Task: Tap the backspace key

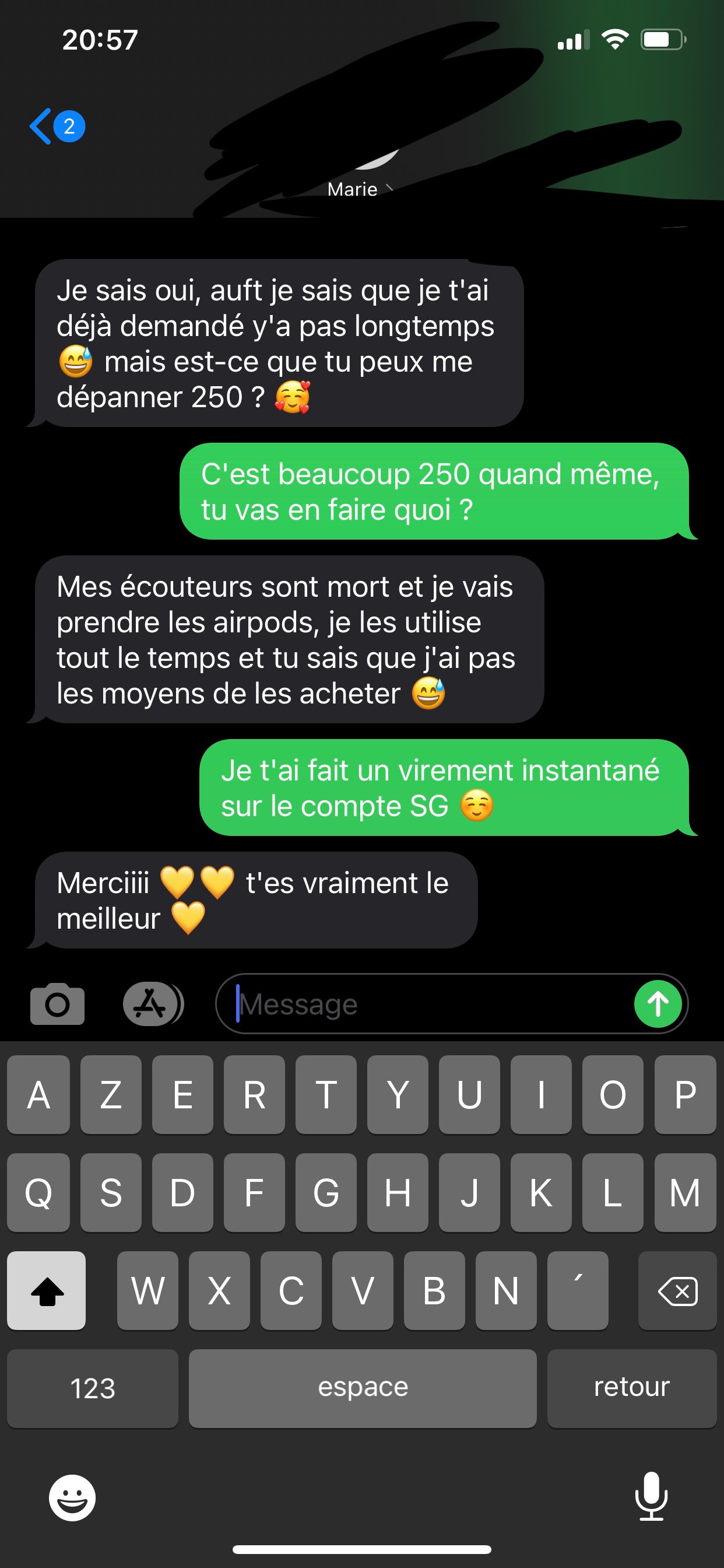Action: click(677, 1290)
